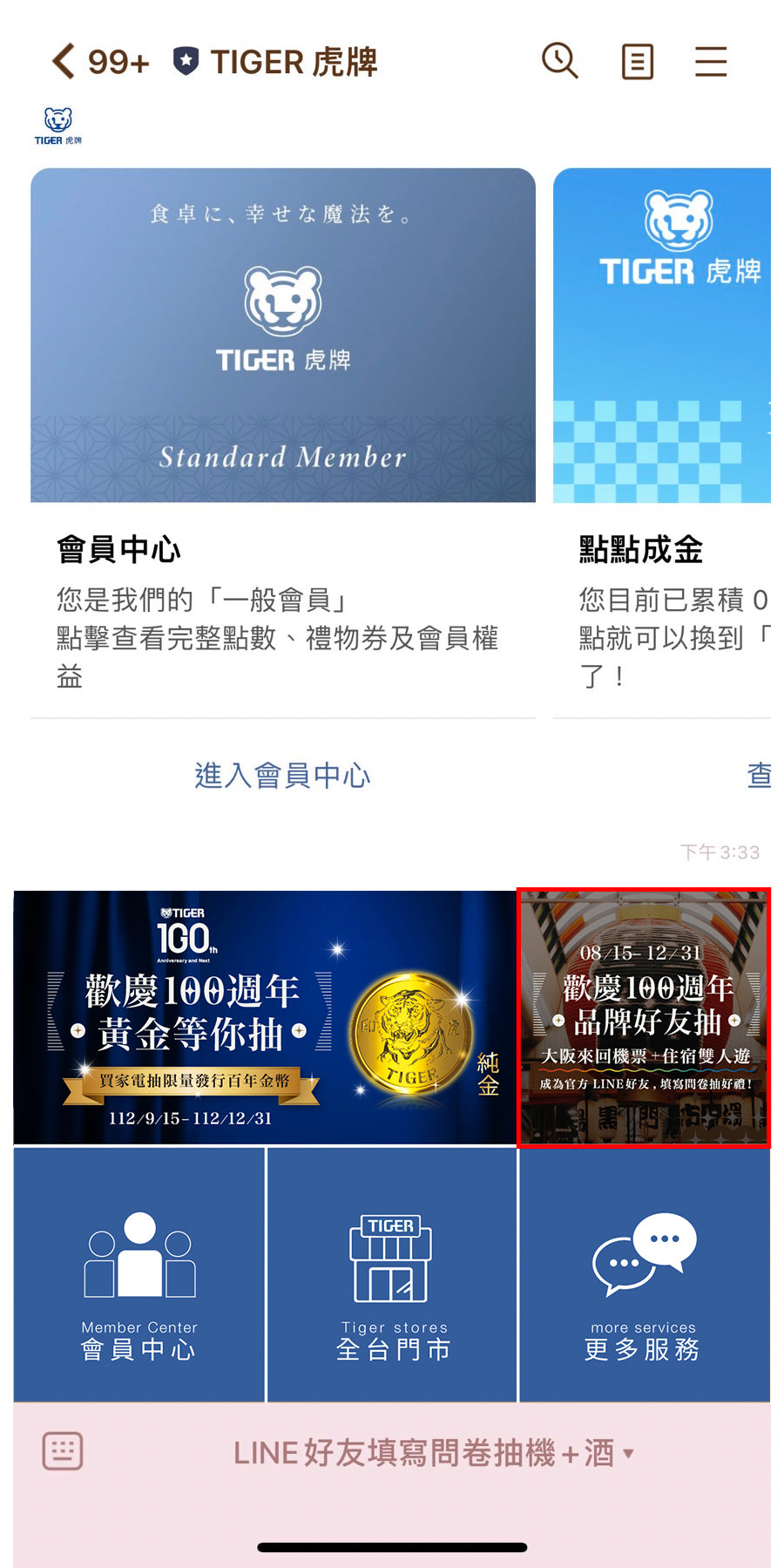Open the 品牌好友抽 Osaka trip banner
Image resolution: width=784 pixels, height=1568 pixels.
[644, 1016]
